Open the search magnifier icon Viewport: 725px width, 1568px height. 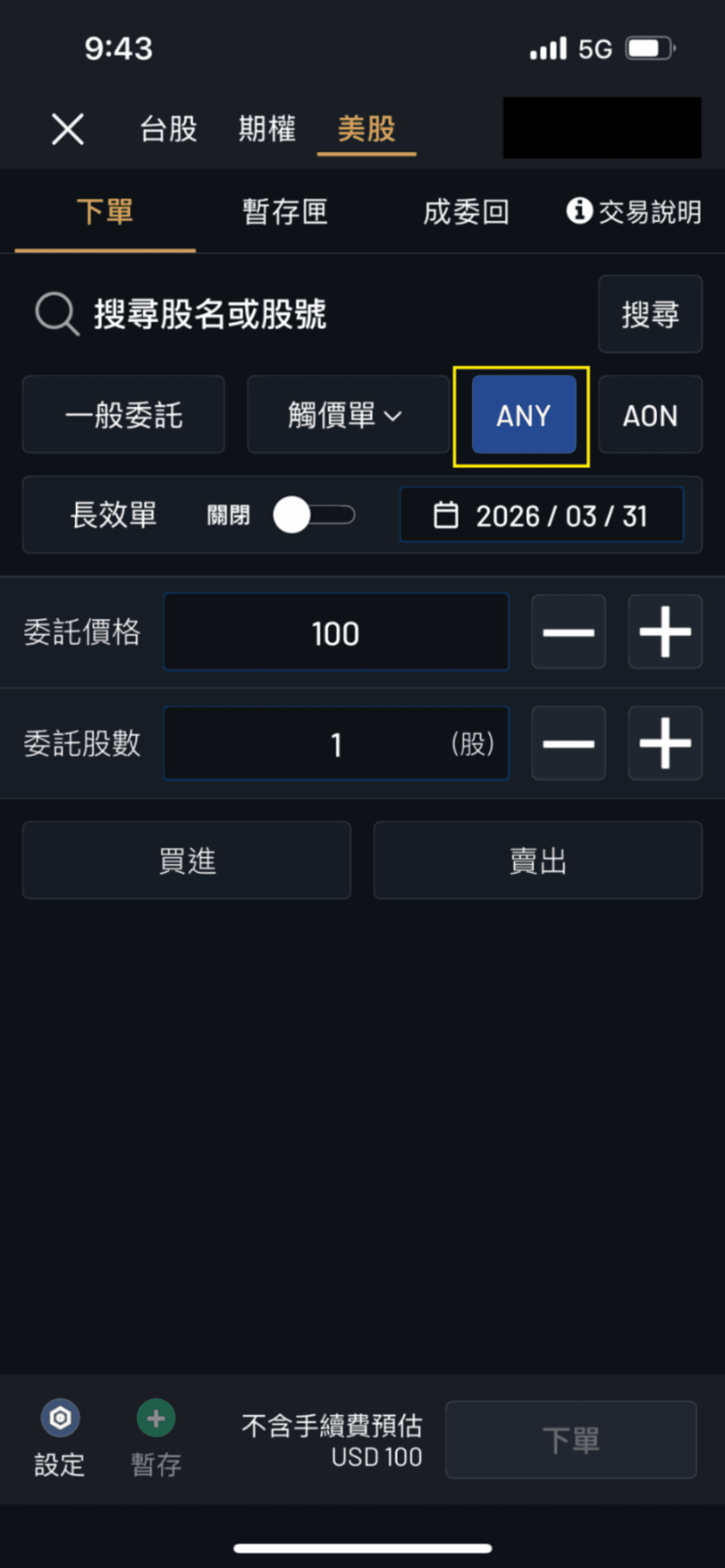(x=56, y=315)
